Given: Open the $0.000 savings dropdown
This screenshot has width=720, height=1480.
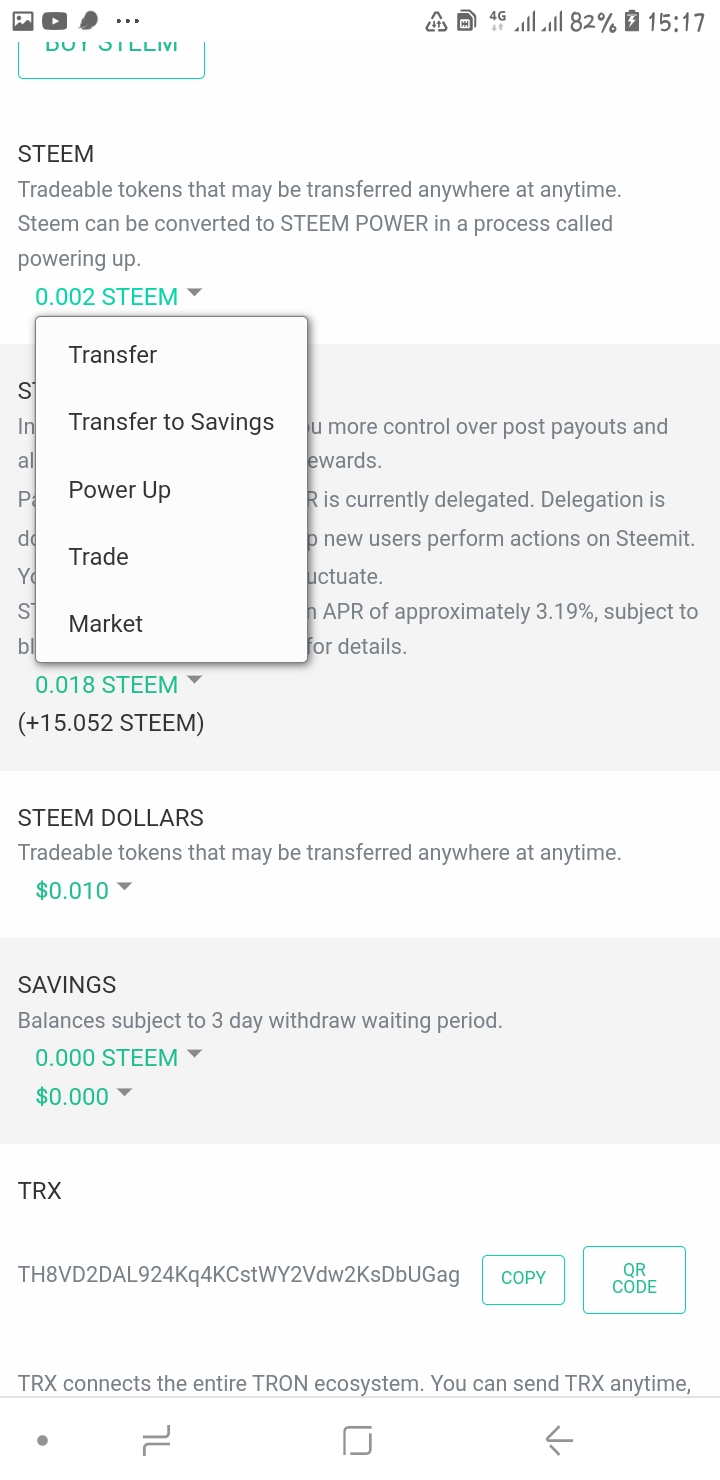Looking at the screenshot, I should coord(83,1096).
